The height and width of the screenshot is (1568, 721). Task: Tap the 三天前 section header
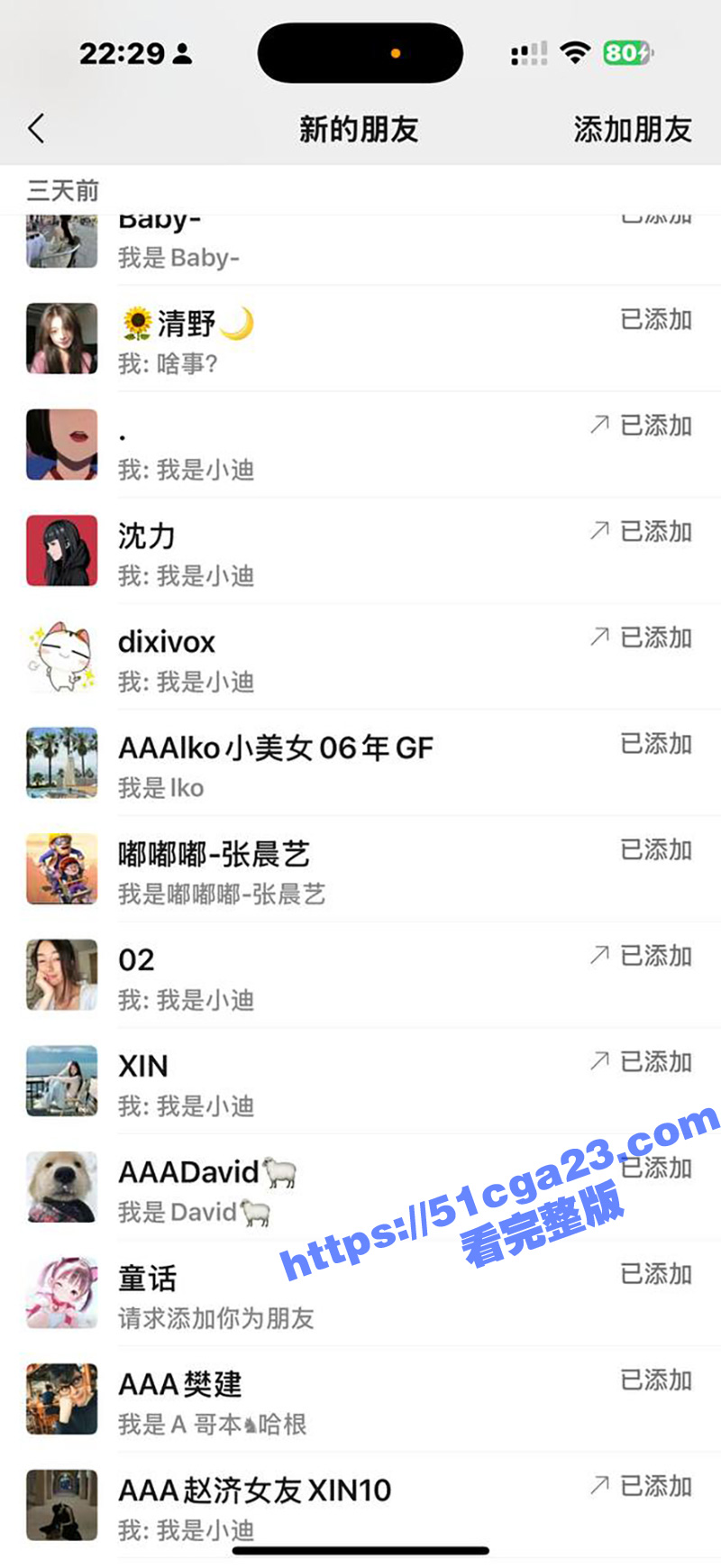tap(65, 189)
